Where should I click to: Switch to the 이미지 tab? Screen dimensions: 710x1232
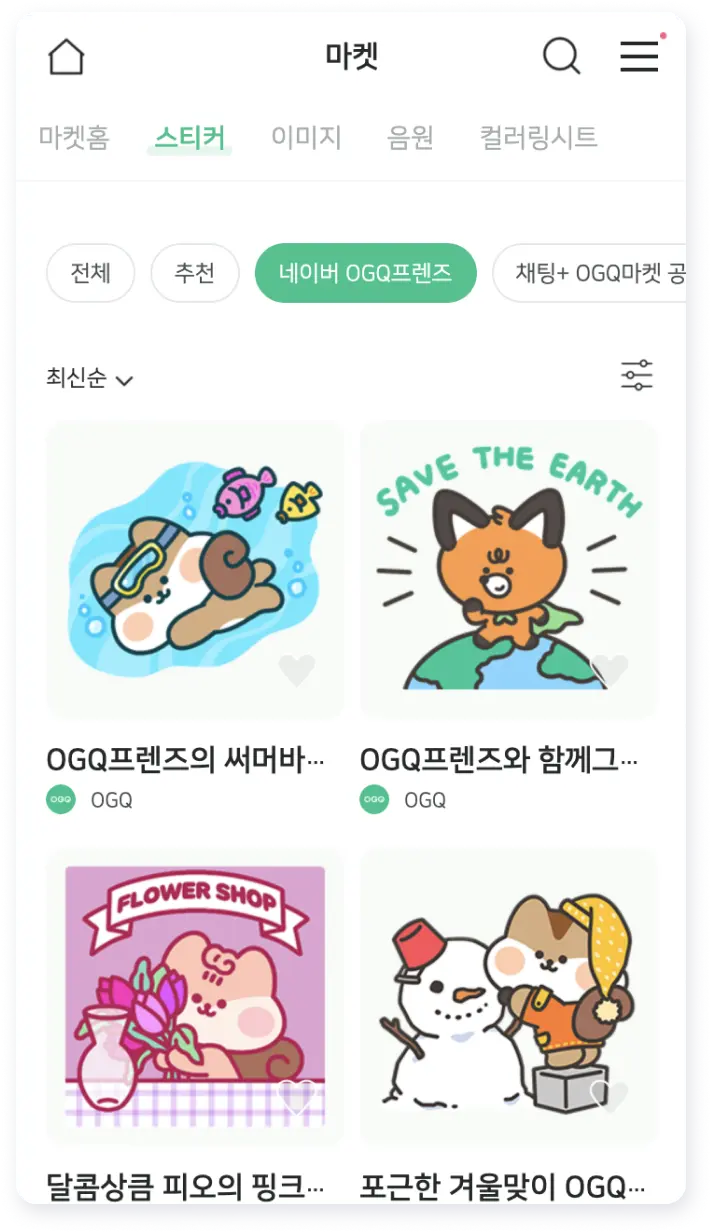click(x=306, y=137)
